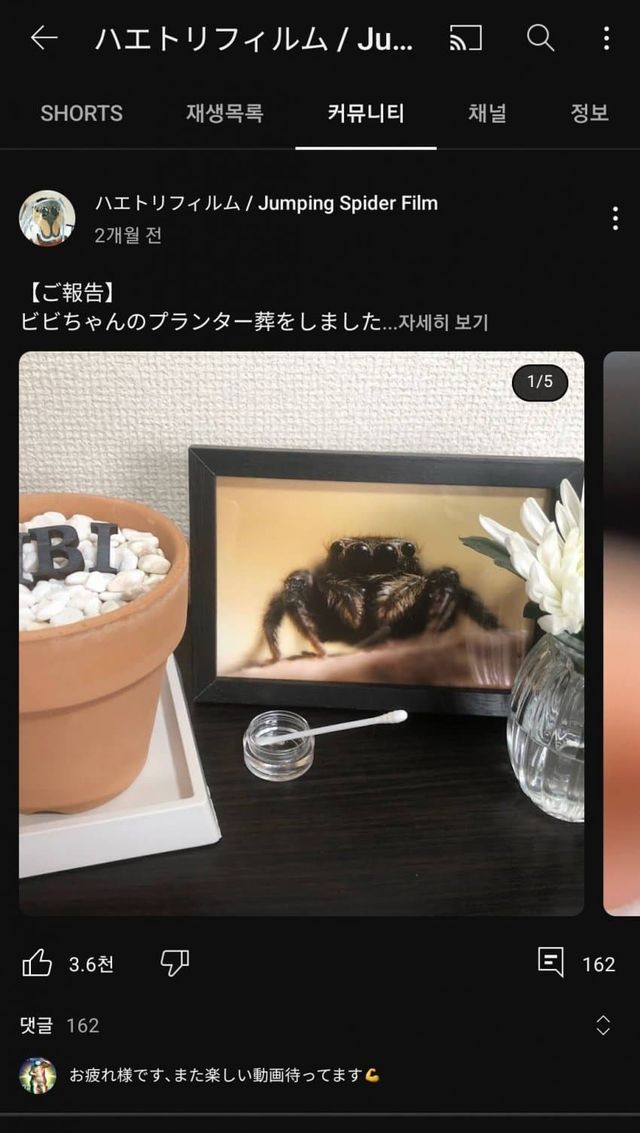Open the post's three-dot options menu
640x1133 pixels.
tap(614, 218)
